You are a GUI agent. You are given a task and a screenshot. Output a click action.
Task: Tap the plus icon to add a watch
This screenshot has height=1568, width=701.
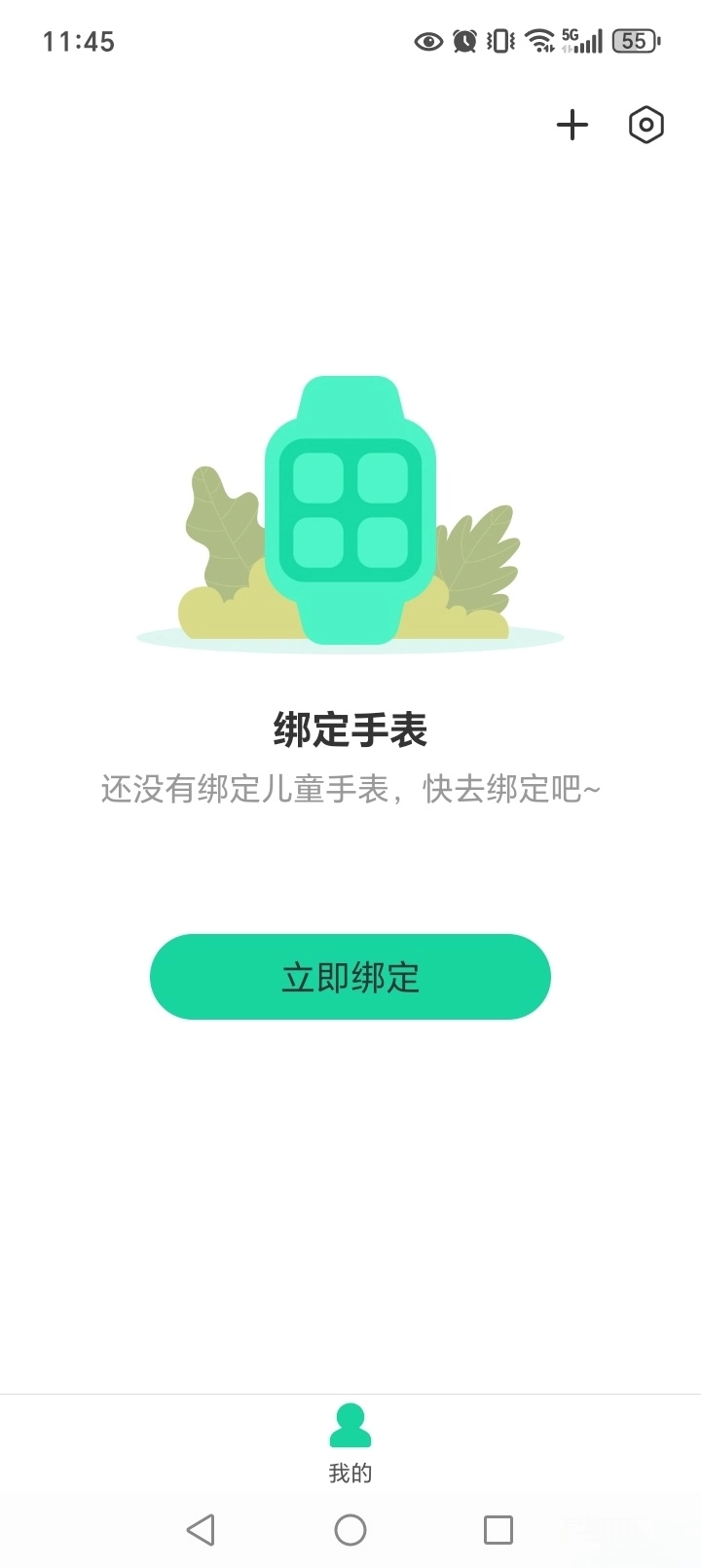coord(572,125)
